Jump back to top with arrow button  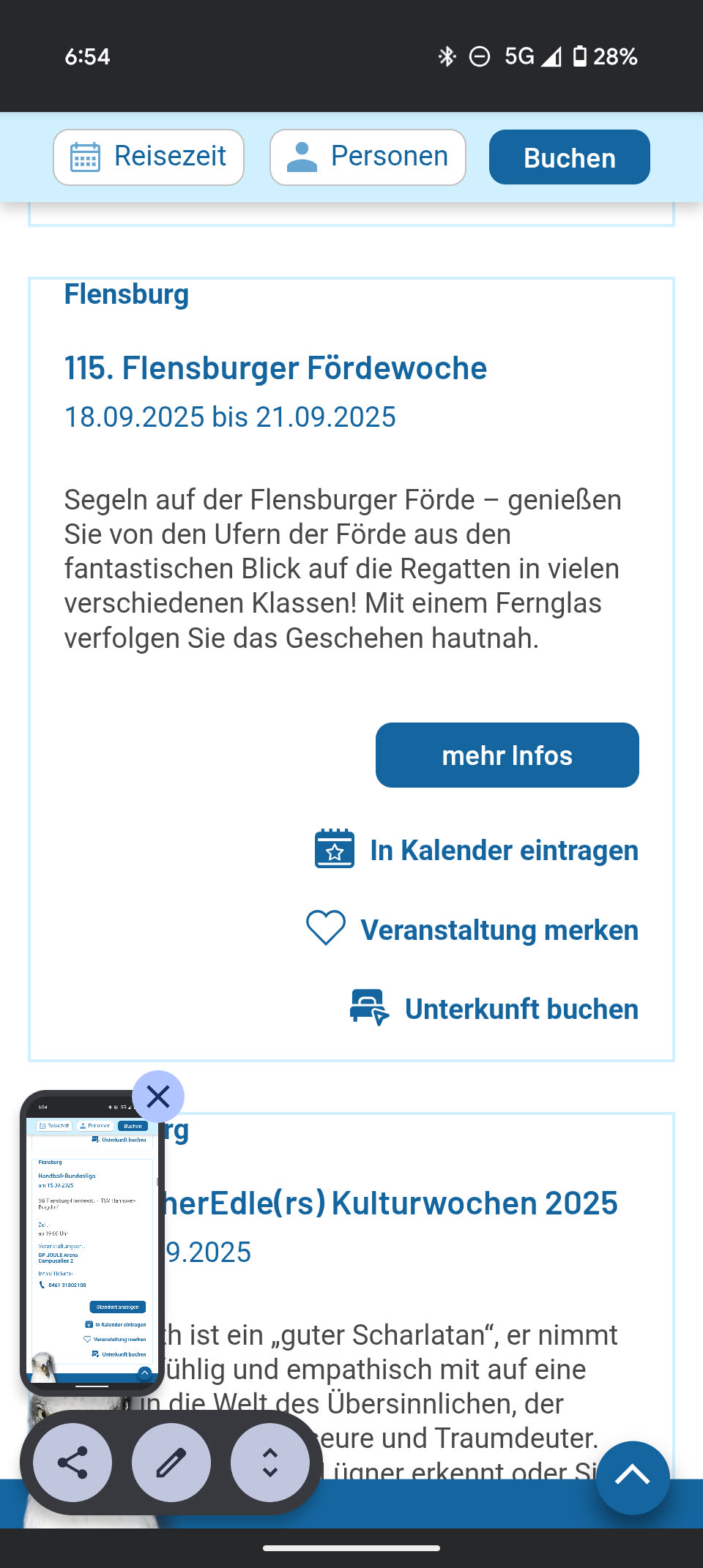633,1477
